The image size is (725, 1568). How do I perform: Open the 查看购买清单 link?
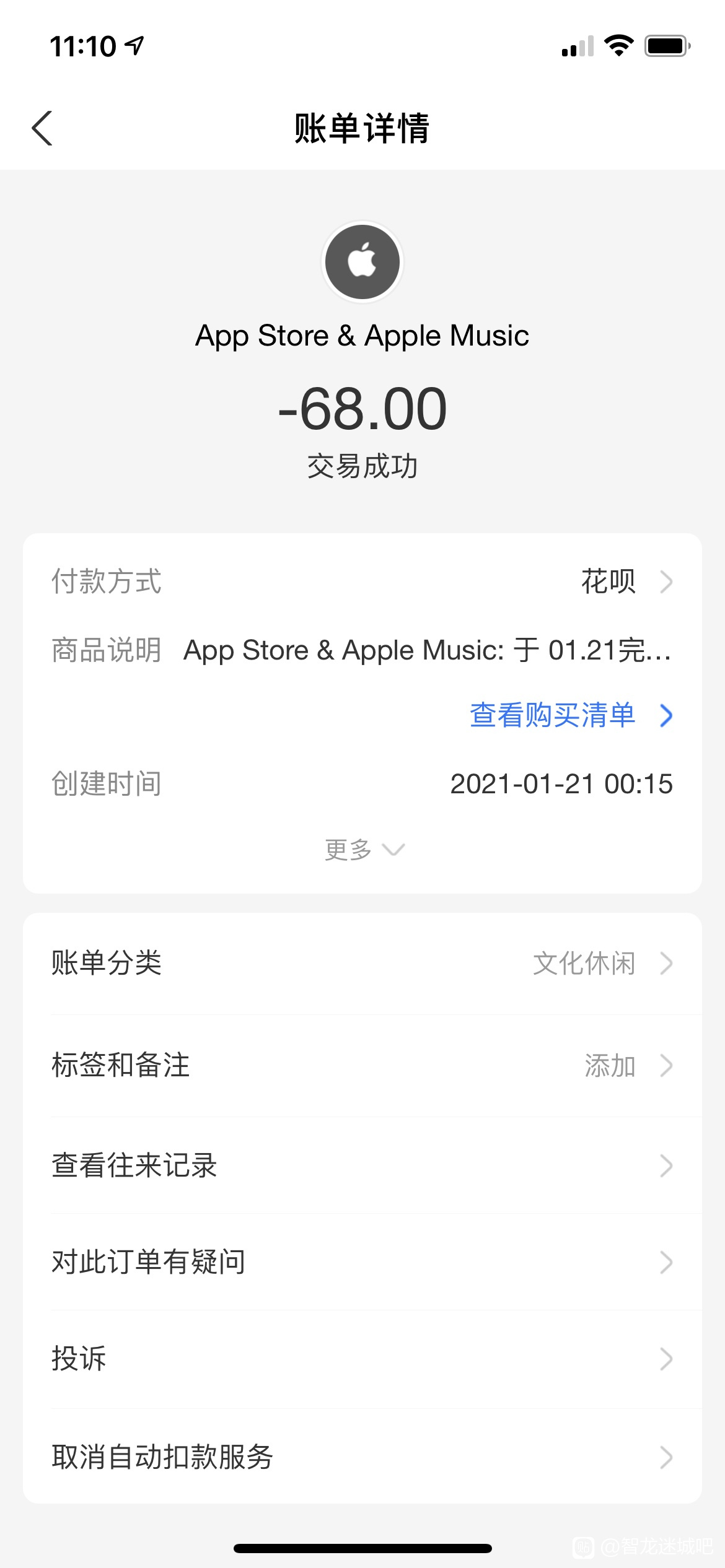pos(570,715)
